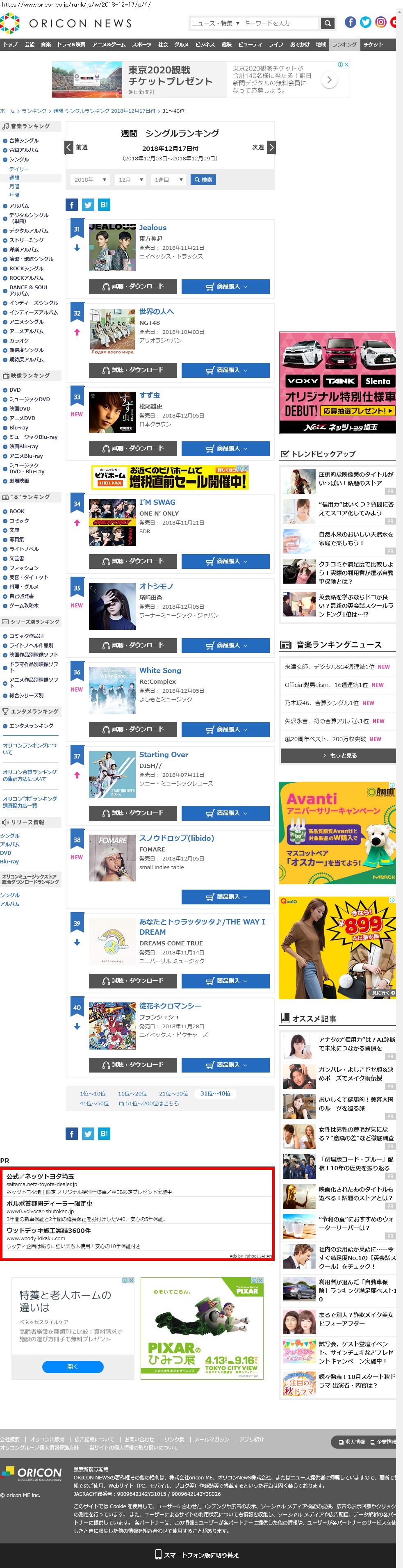Open the 音楽 tab in top navigation

click(x=46, y=44)
